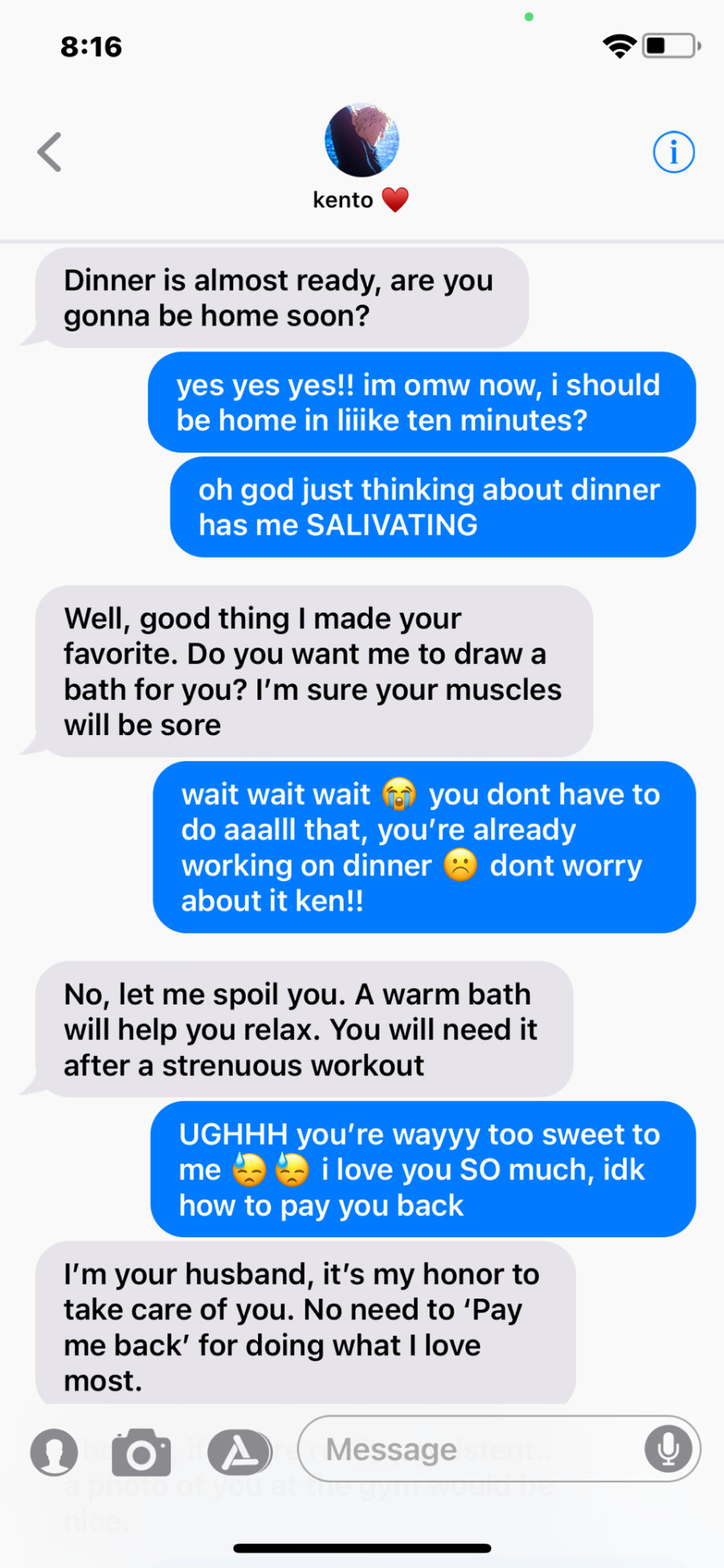
Task: Go back to the conversations list
Action: coord(50,152)
